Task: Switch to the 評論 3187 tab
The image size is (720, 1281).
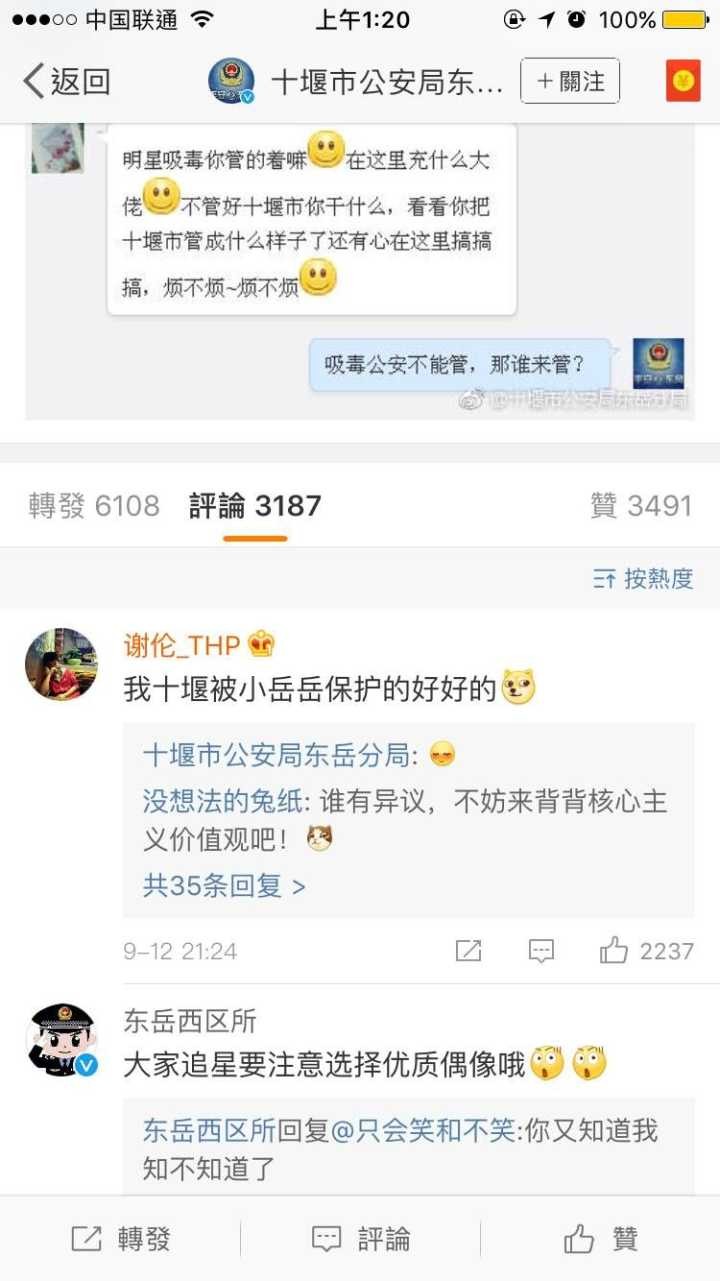Action: (255, 506)
